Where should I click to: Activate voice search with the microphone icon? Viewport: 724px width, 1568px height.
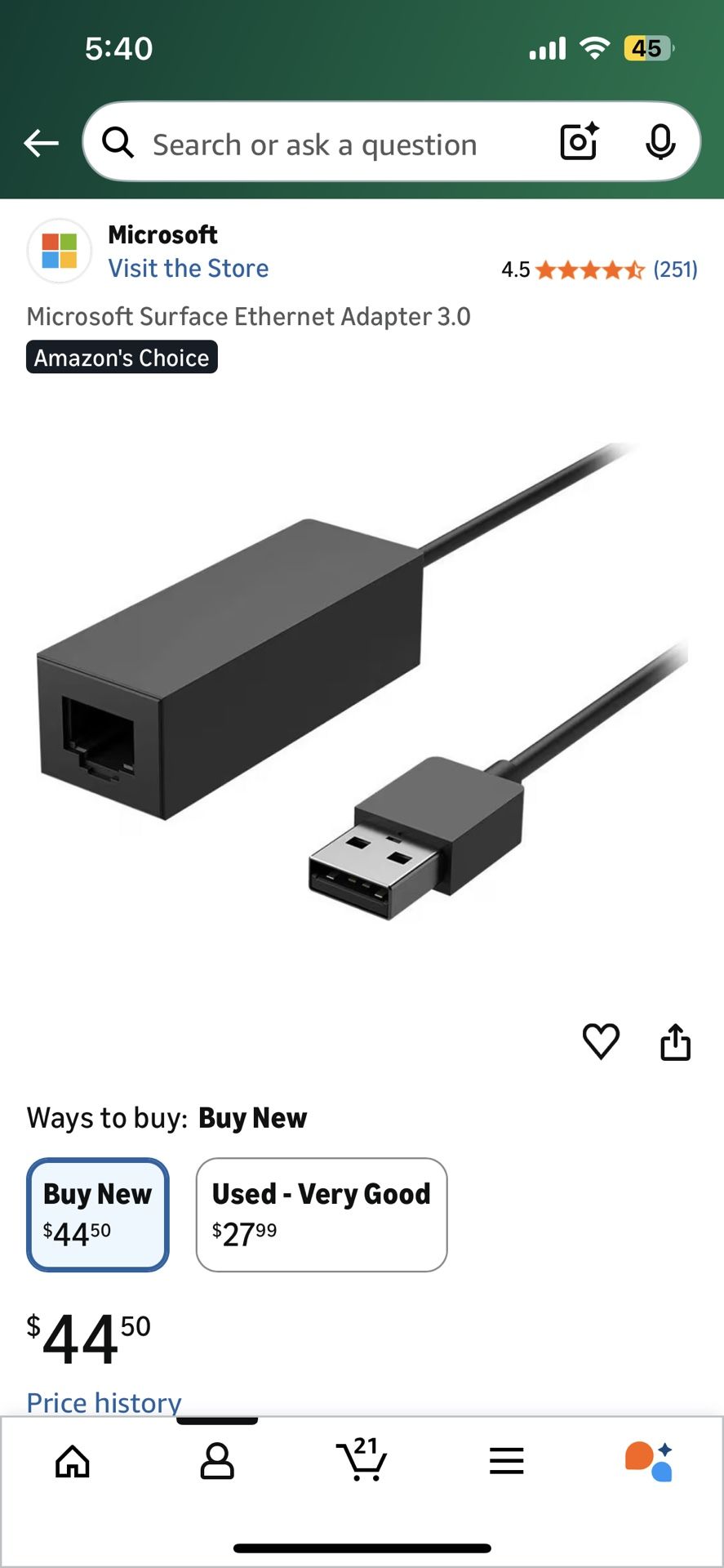661,142
